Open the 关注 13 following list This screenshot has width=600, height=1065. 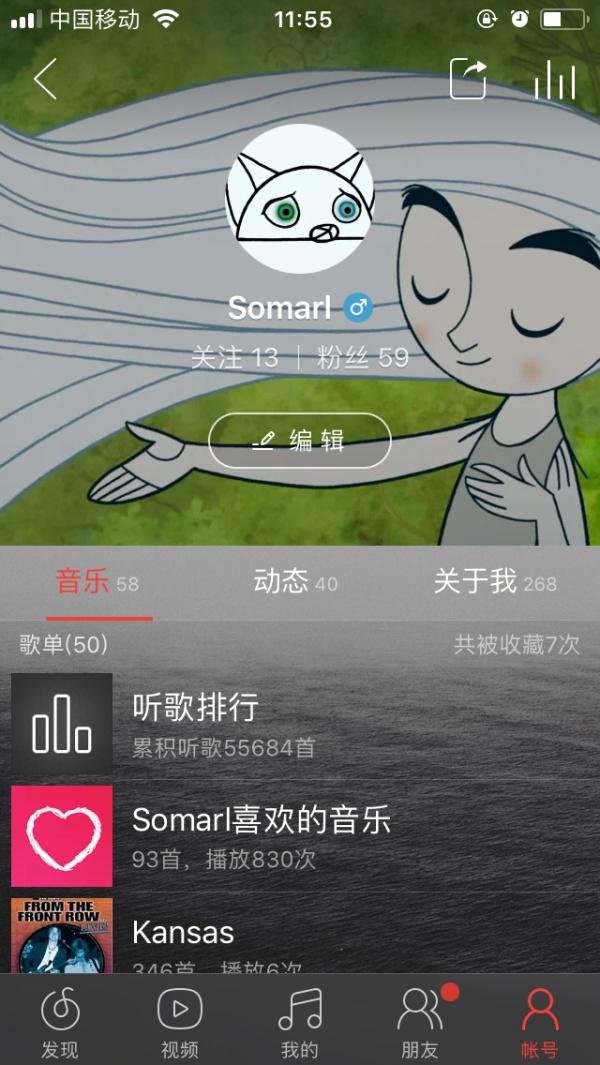[x=235, y=358]
